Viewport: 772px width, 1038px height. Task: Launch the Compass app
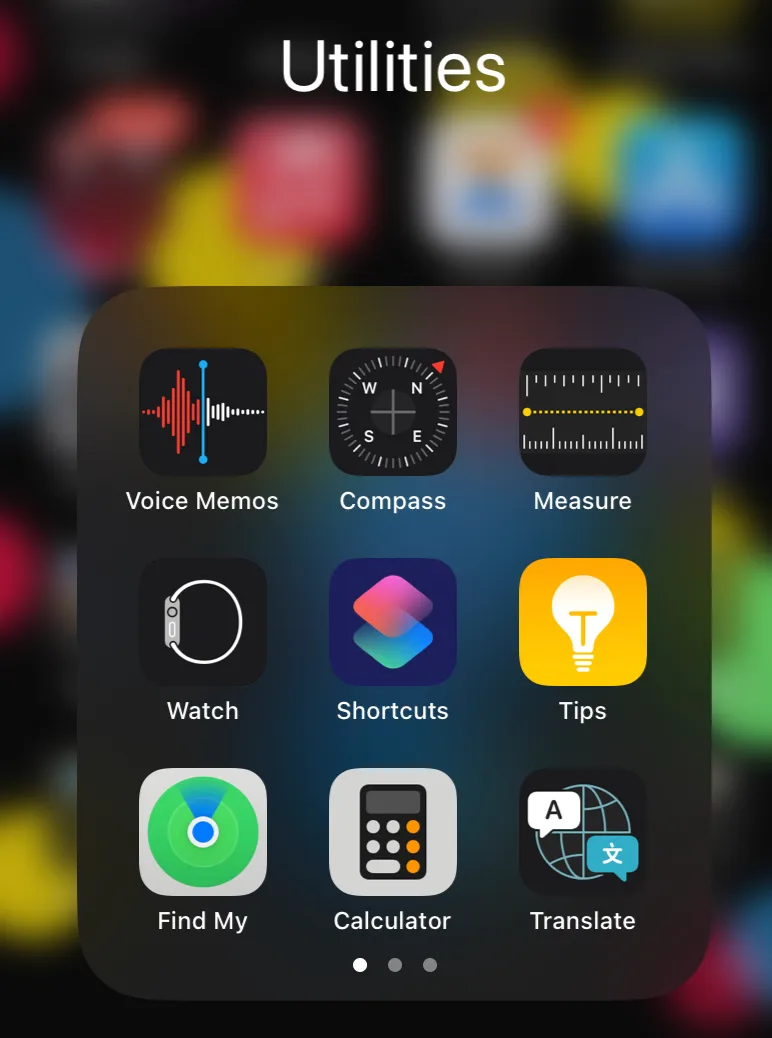pyautogui.click(x=393, y=412)
